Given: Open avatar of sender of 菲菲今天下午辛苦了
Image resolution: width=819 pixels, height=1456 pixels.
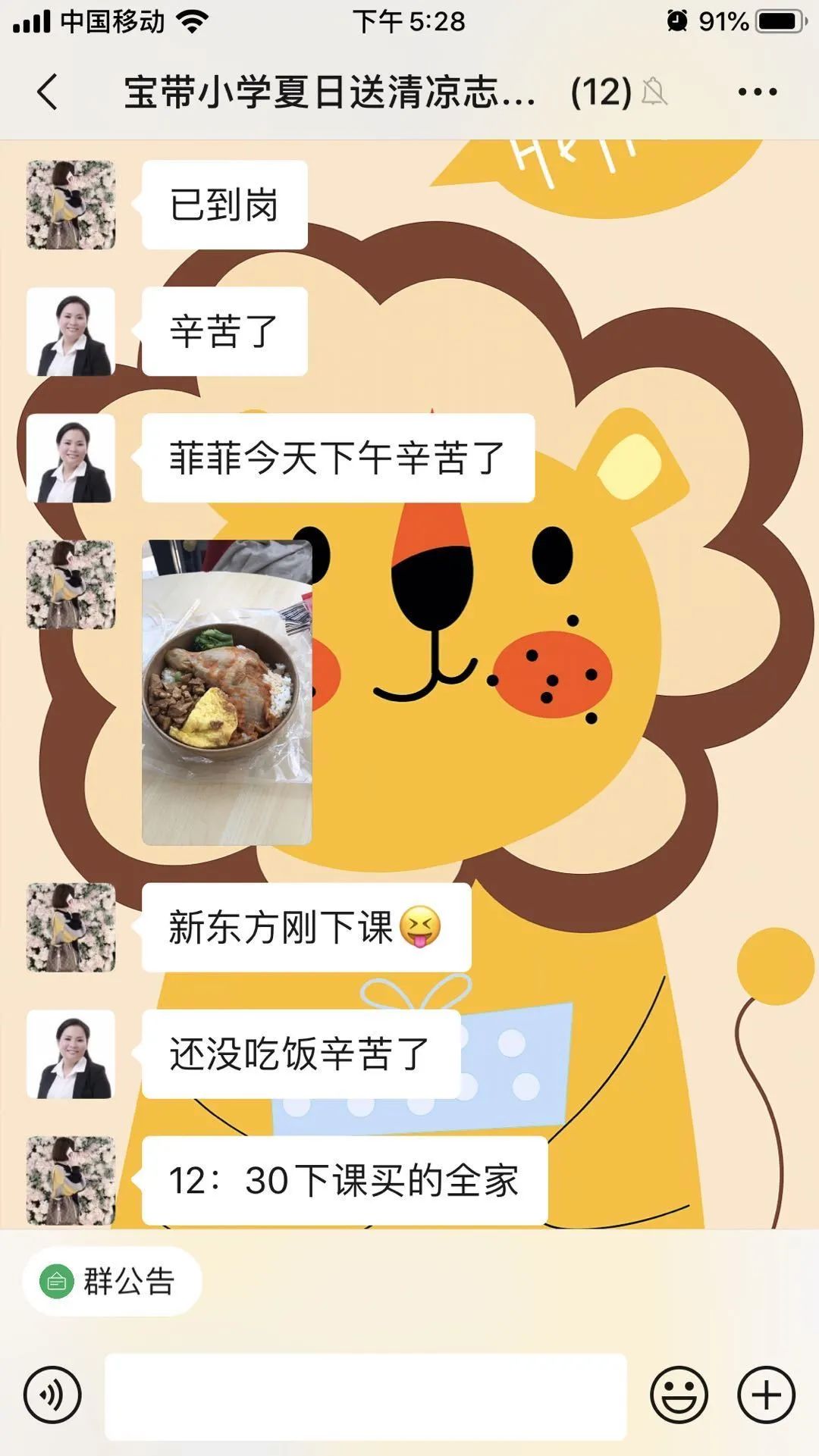Looking at the screenshot, I should [71, 458].
